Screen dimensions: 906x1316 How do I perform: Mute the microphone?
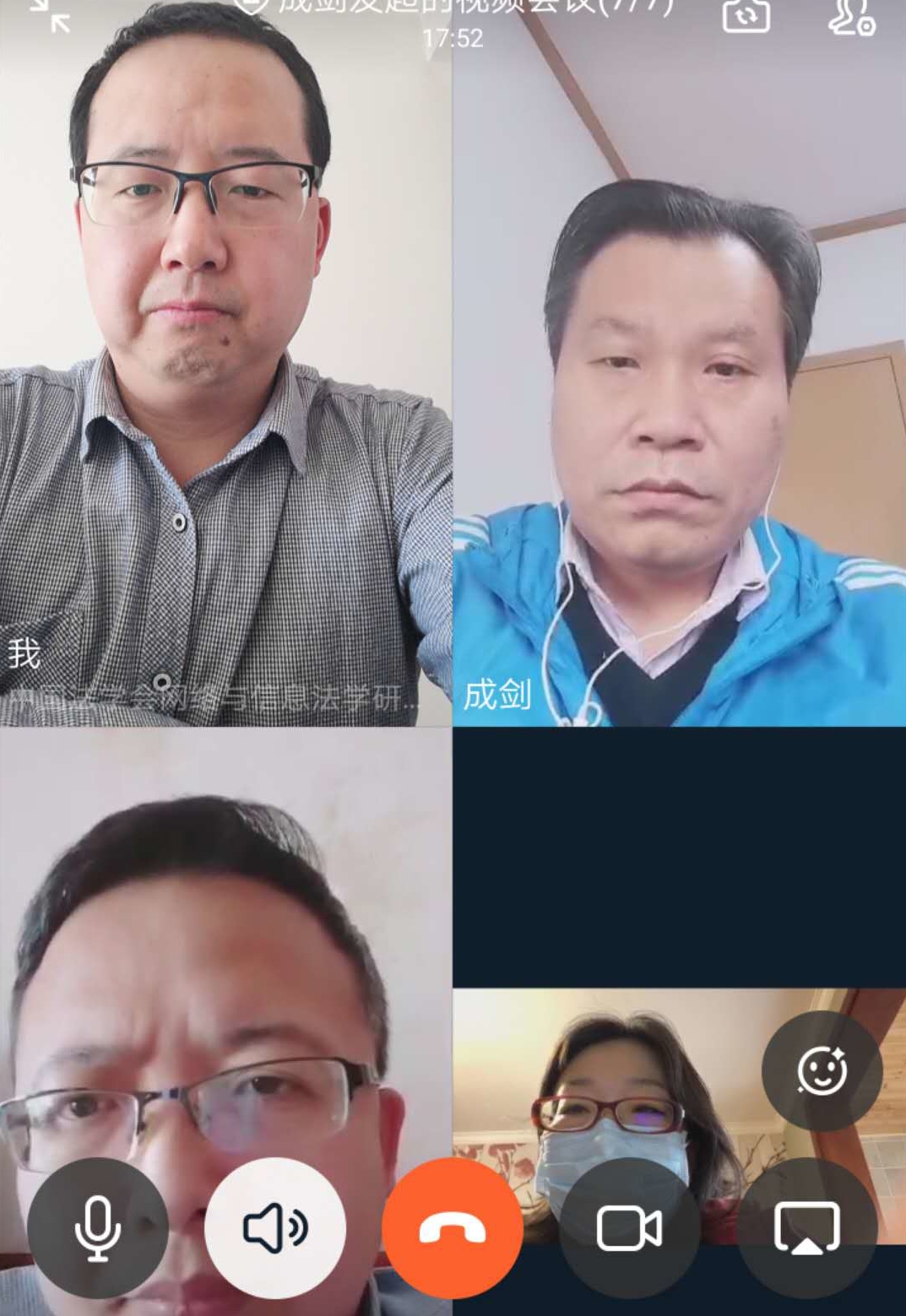[97, 1228]
